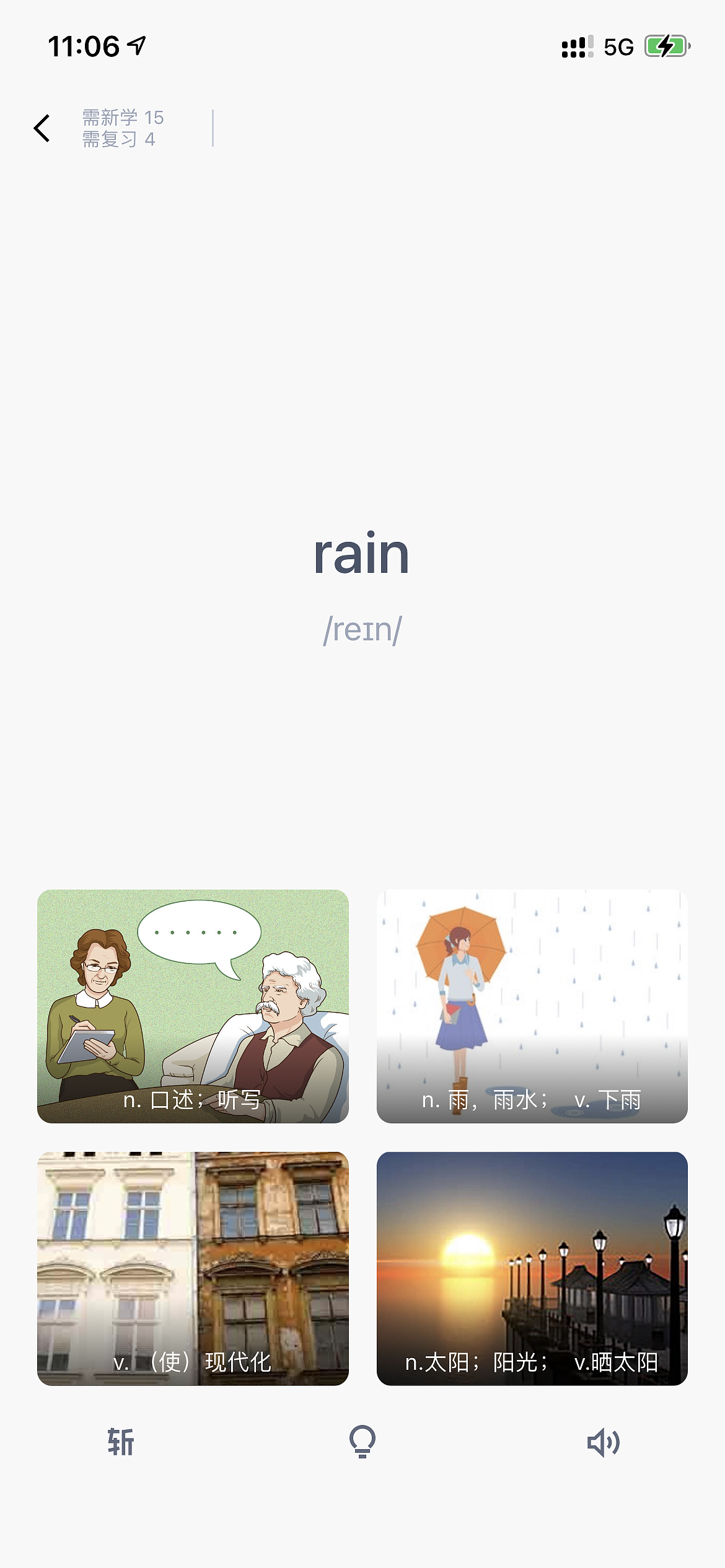Tap the 5G network icon
725x1568 pixels.
[618, 45]
